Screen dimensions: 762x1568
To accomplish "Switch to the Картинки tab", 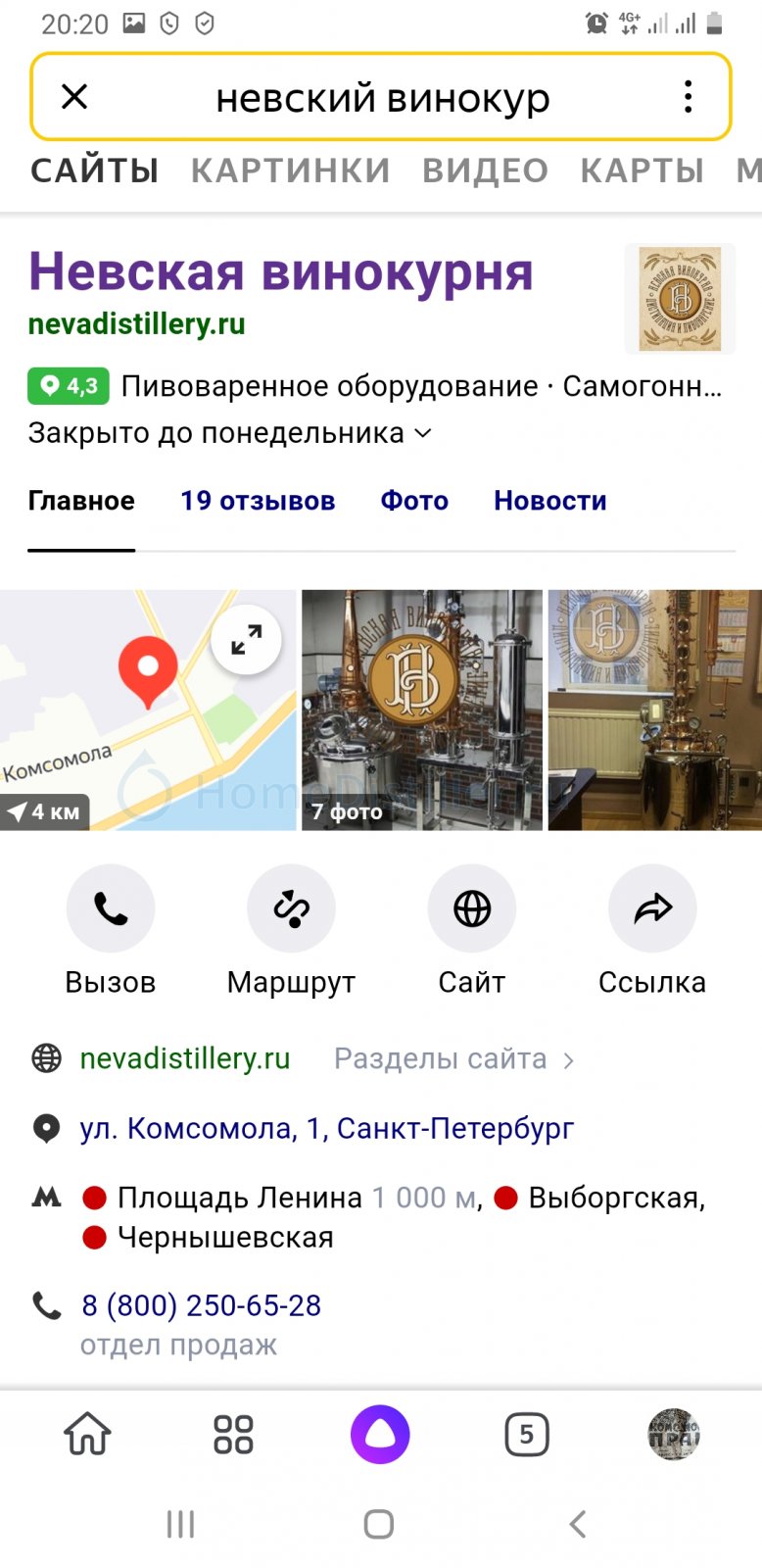I will click(x=290, y=171).
